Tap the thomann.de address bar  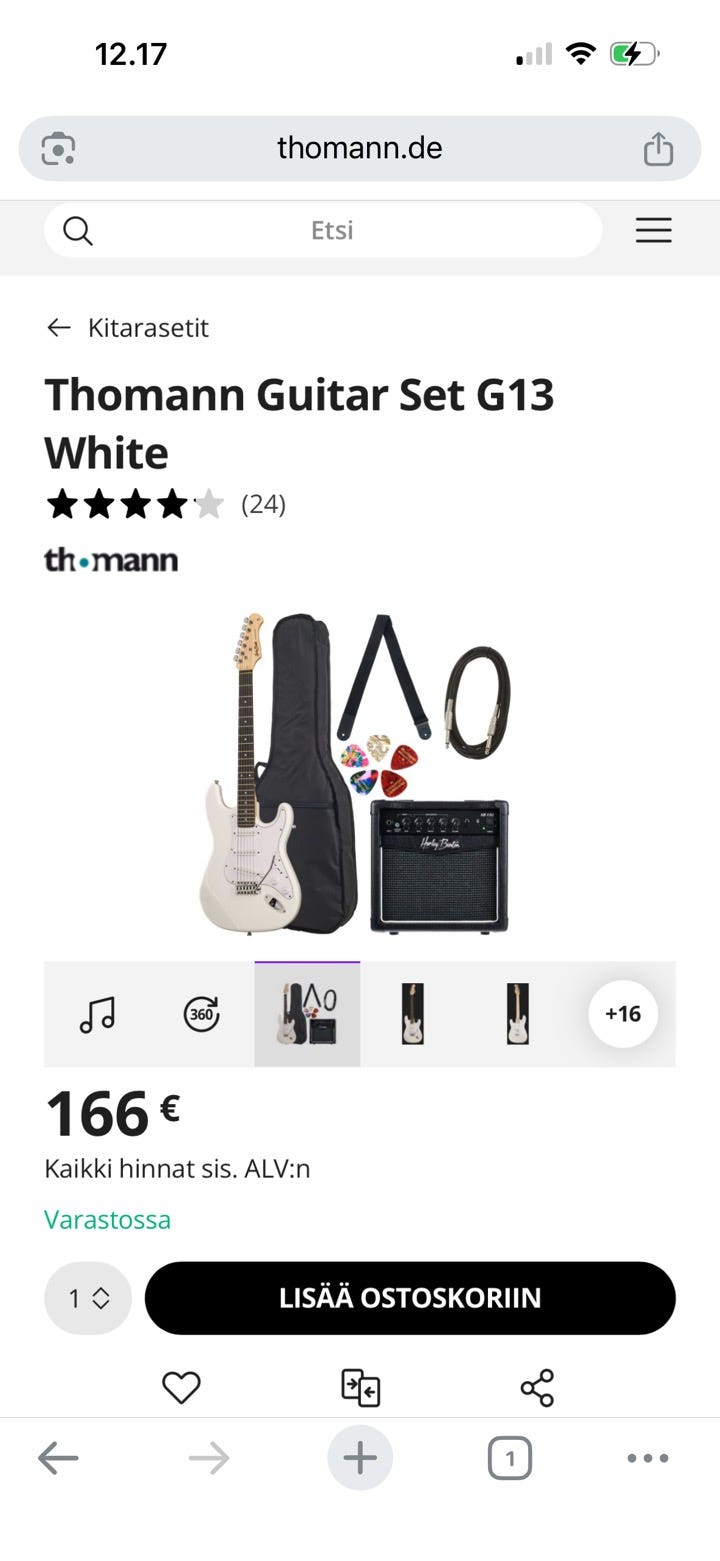(x=359, y=149)
